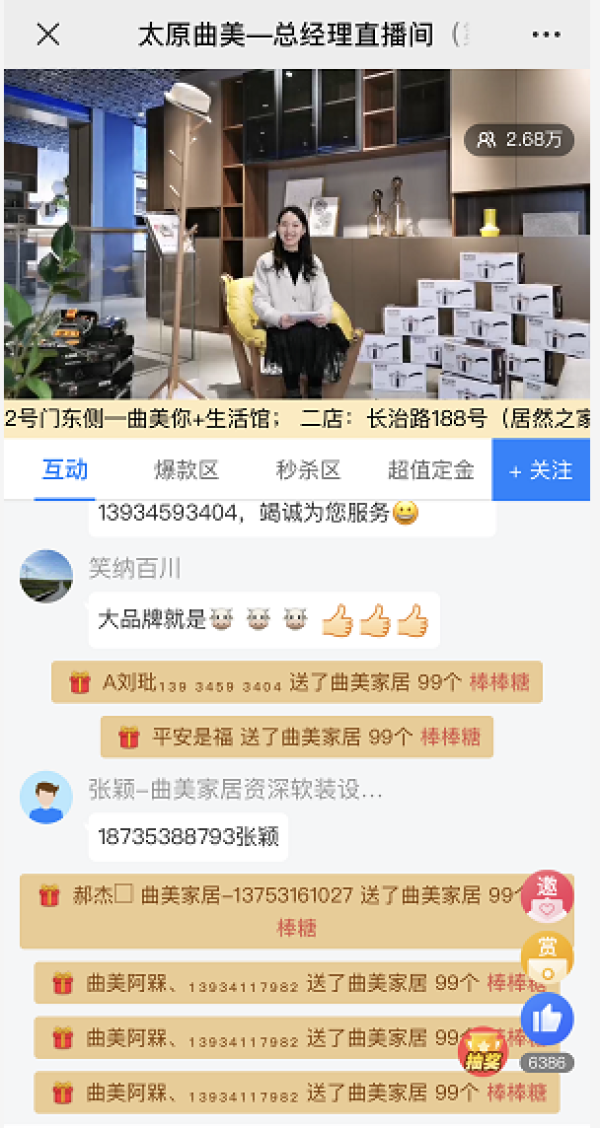The height and width of the screenshot is (1128, 600).
Task: Open the three-dot overflow menu
Action: (x=546, y=34)
